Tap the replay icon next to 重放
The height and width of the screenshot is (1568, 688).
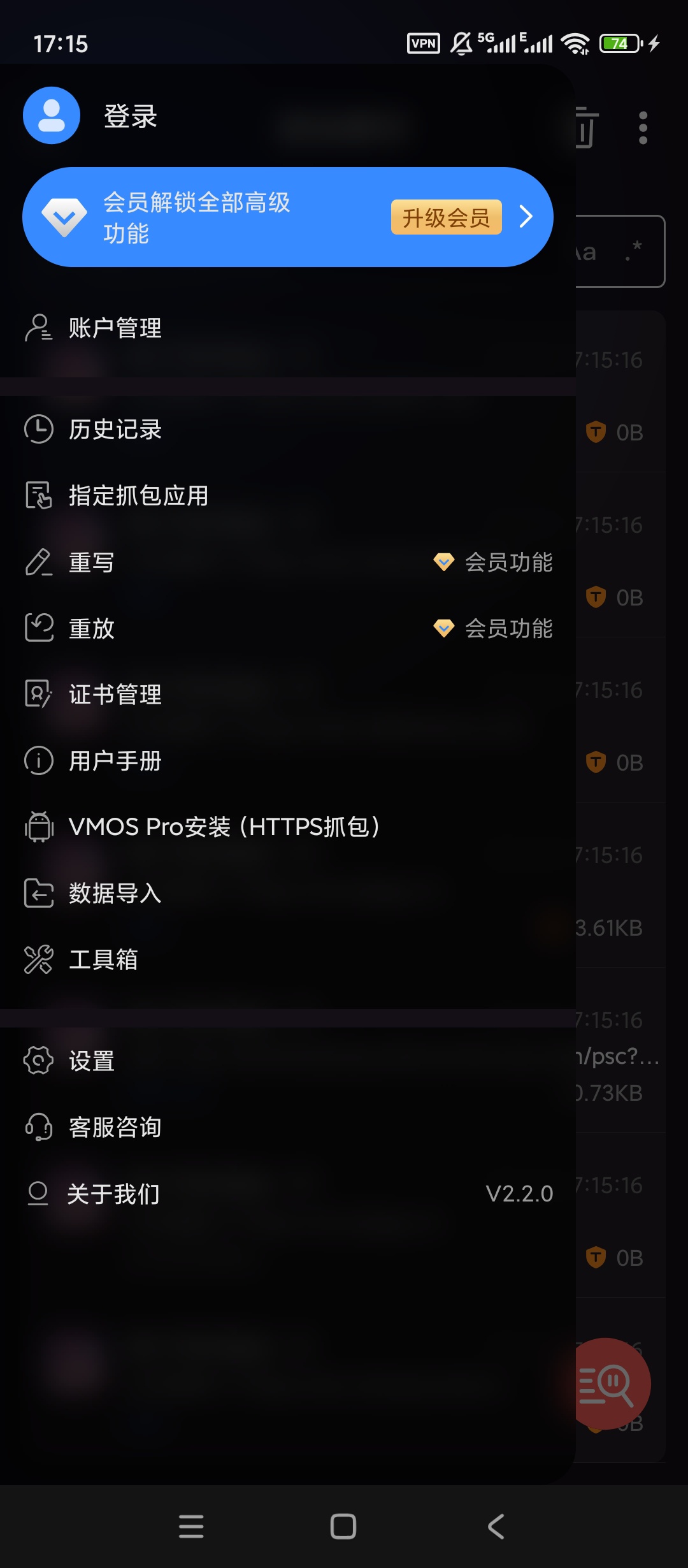38,628
